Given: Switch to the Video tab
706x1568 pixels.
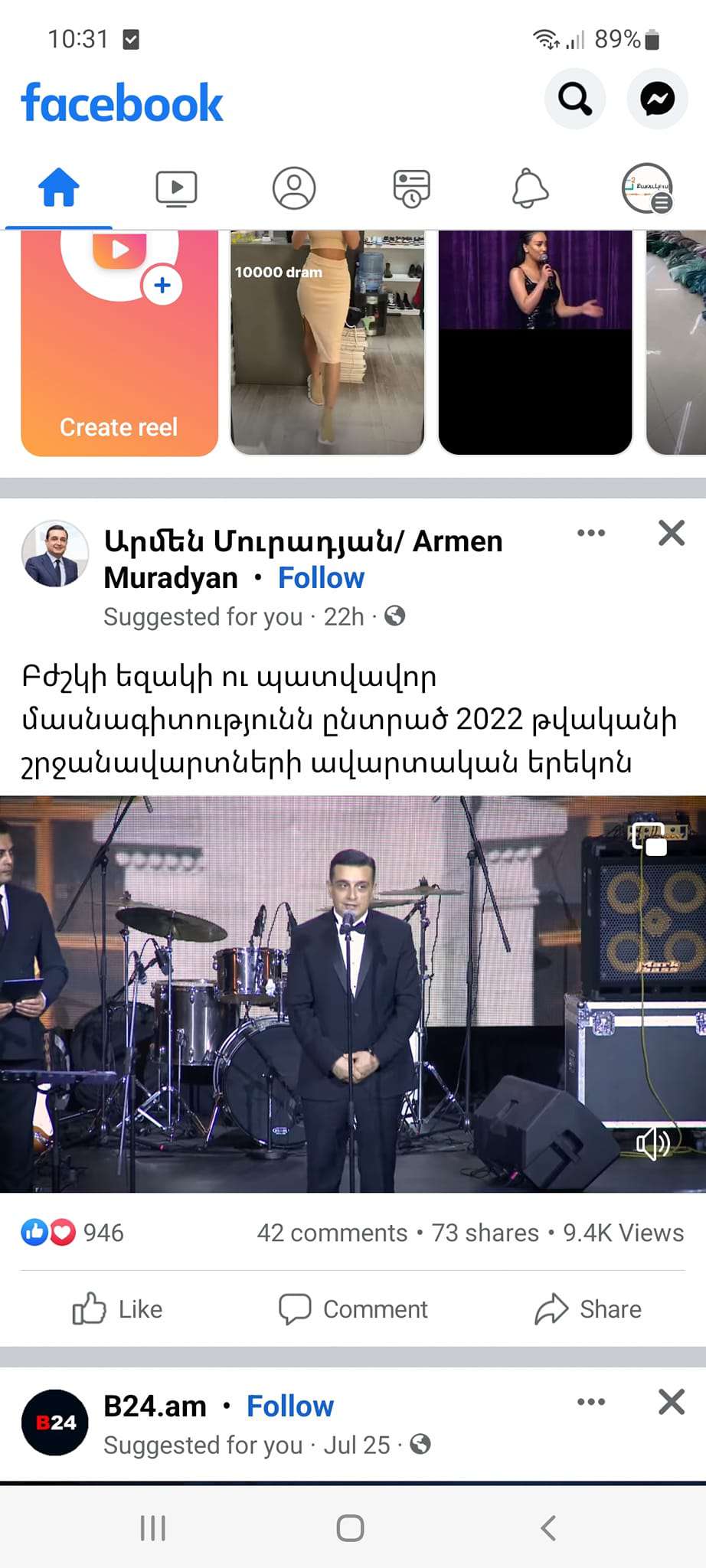Looking at the screenshot, I should tap(176, 188).
